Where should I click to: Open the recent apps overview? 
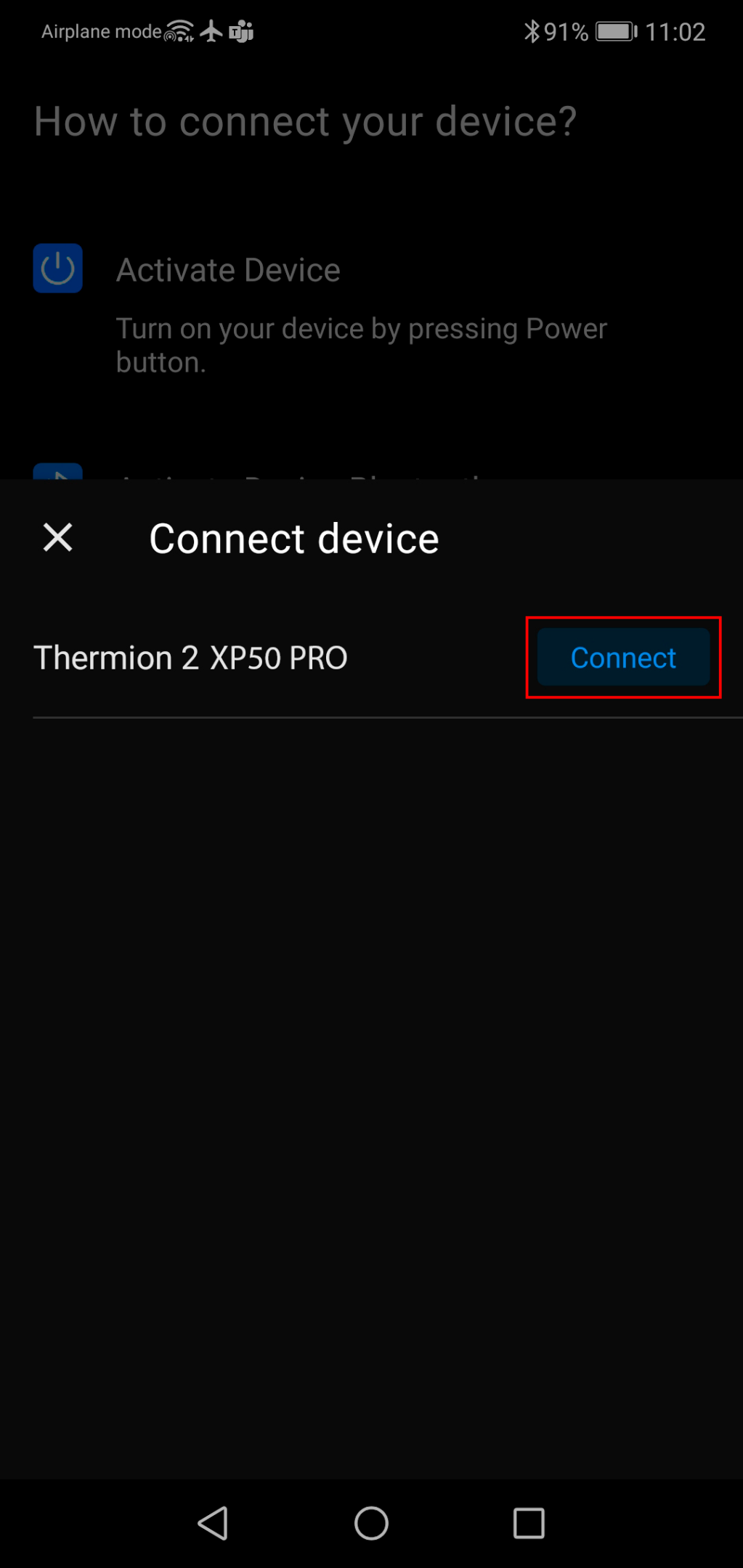pyautogui.click(x=529, y=1522)
